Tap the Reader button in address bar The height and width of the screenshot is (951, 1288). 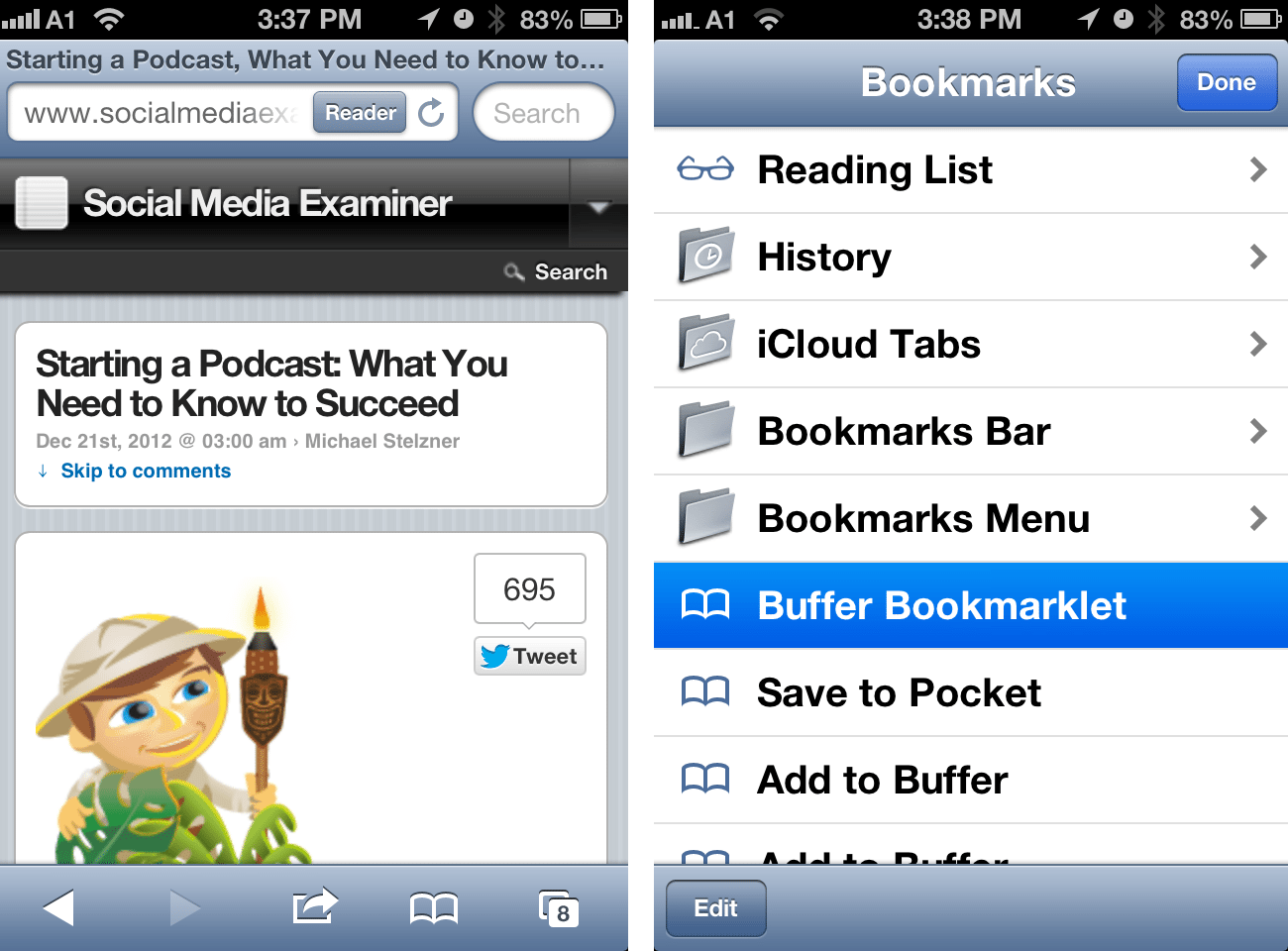coord(360,113)
